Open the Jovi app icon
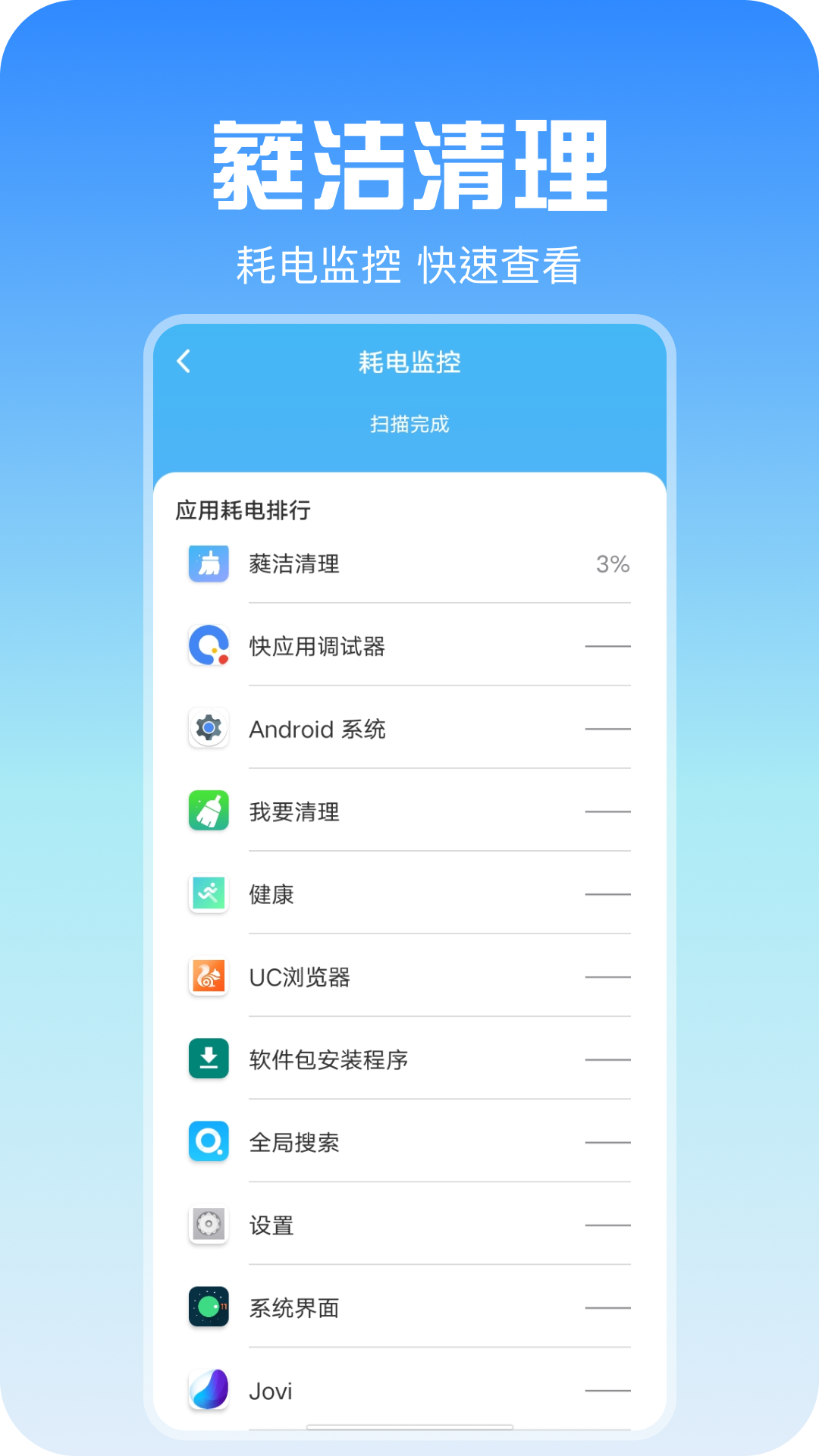 click(x=208, y=1391)
